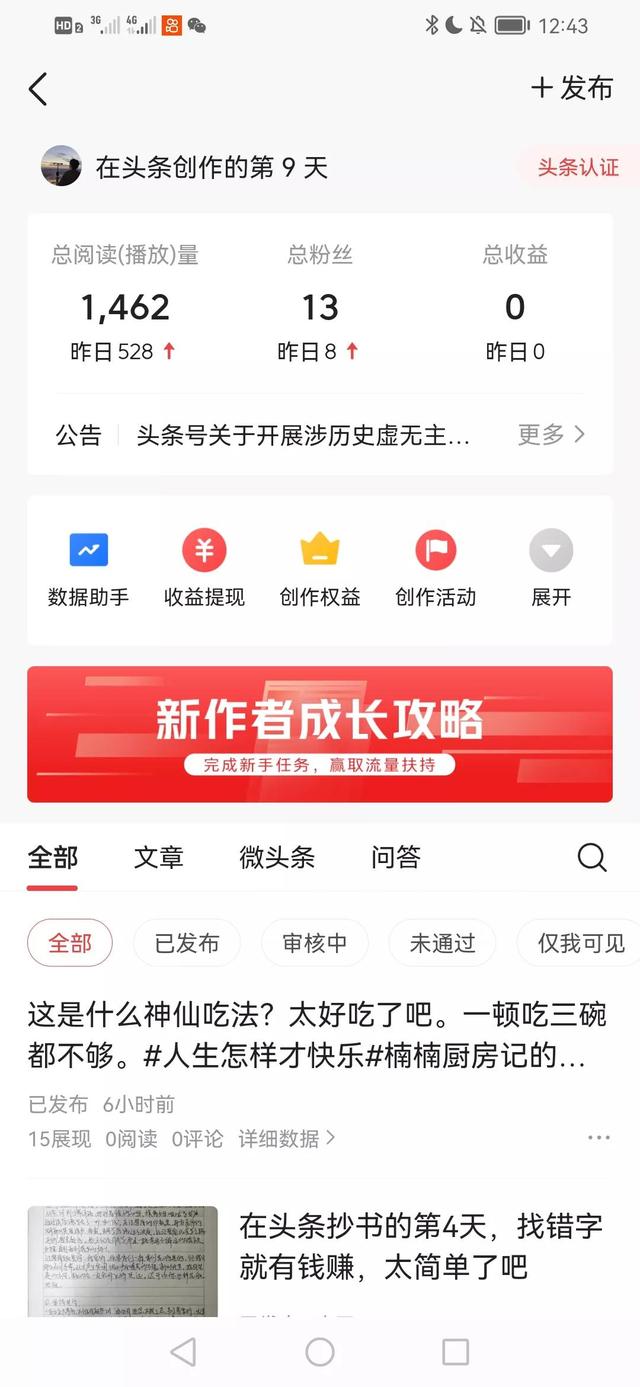Go back using the top-left arrow
The height and width of the screenshot is (1387, 640).
pos(38,89)
